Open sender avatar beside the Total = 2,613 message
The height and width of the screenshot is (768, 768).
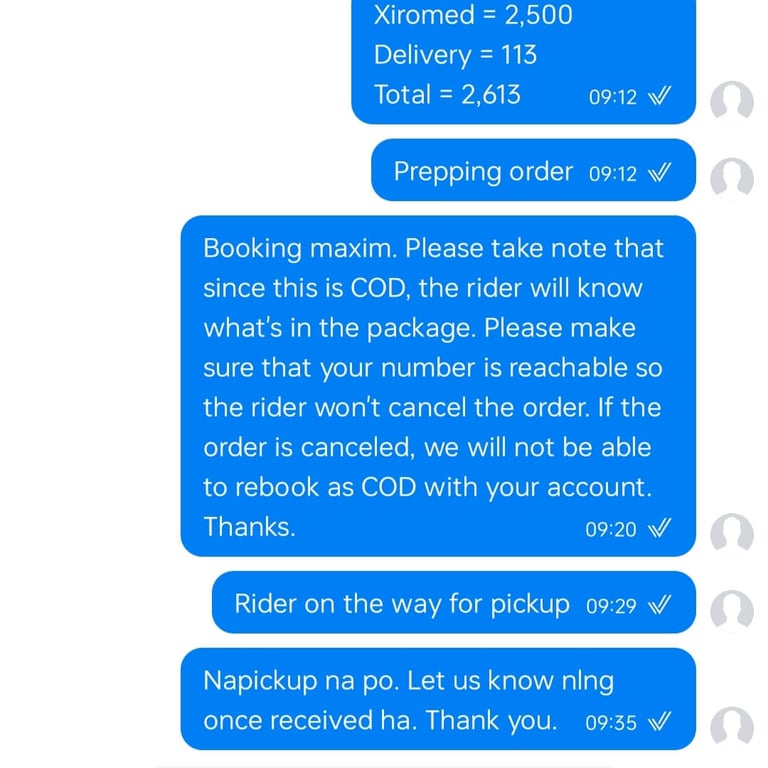731,102
